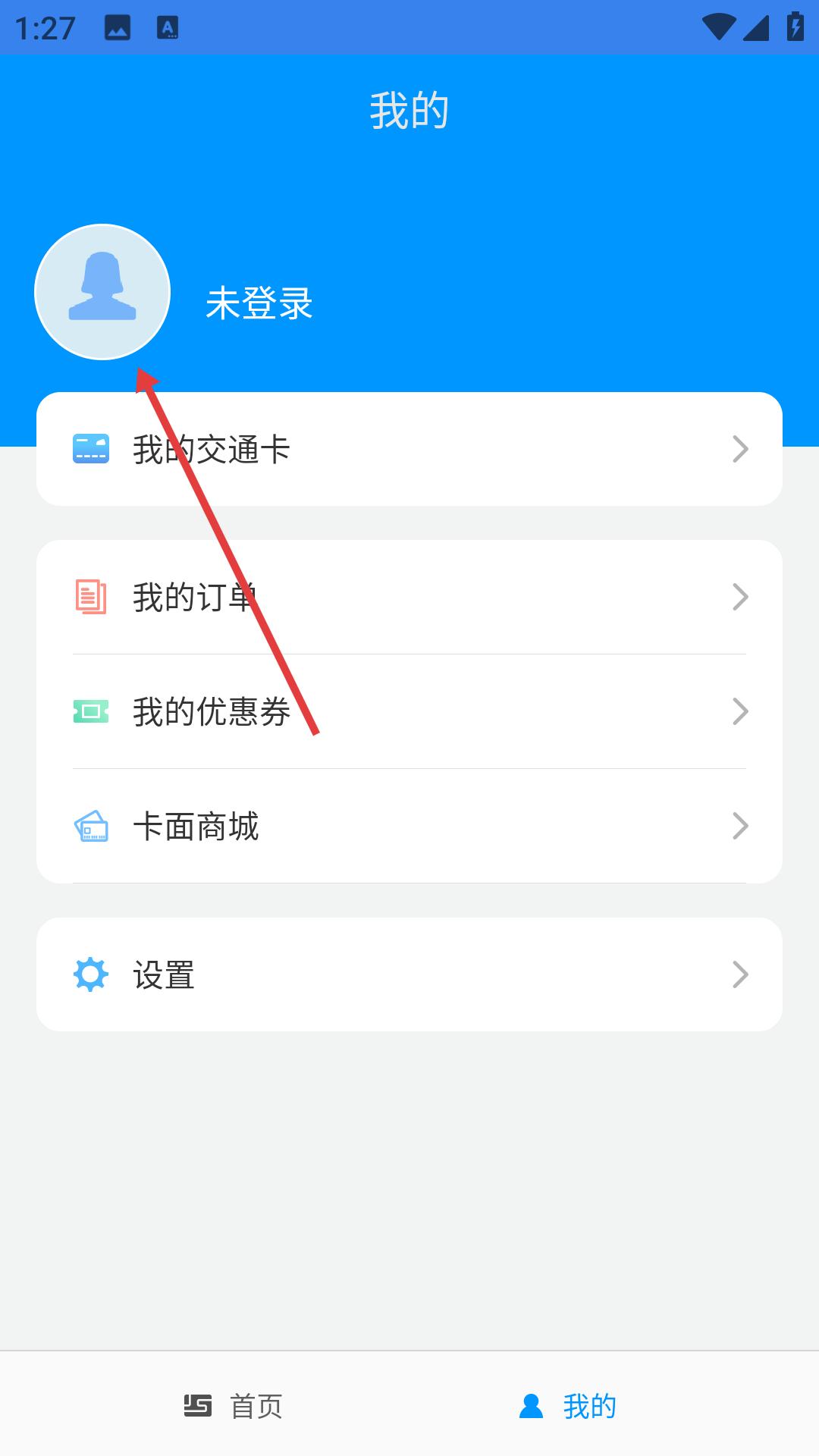Open 我的订单
This screenshot has width=819, height=1456.
pyautogui.click(x=409, y=597)
